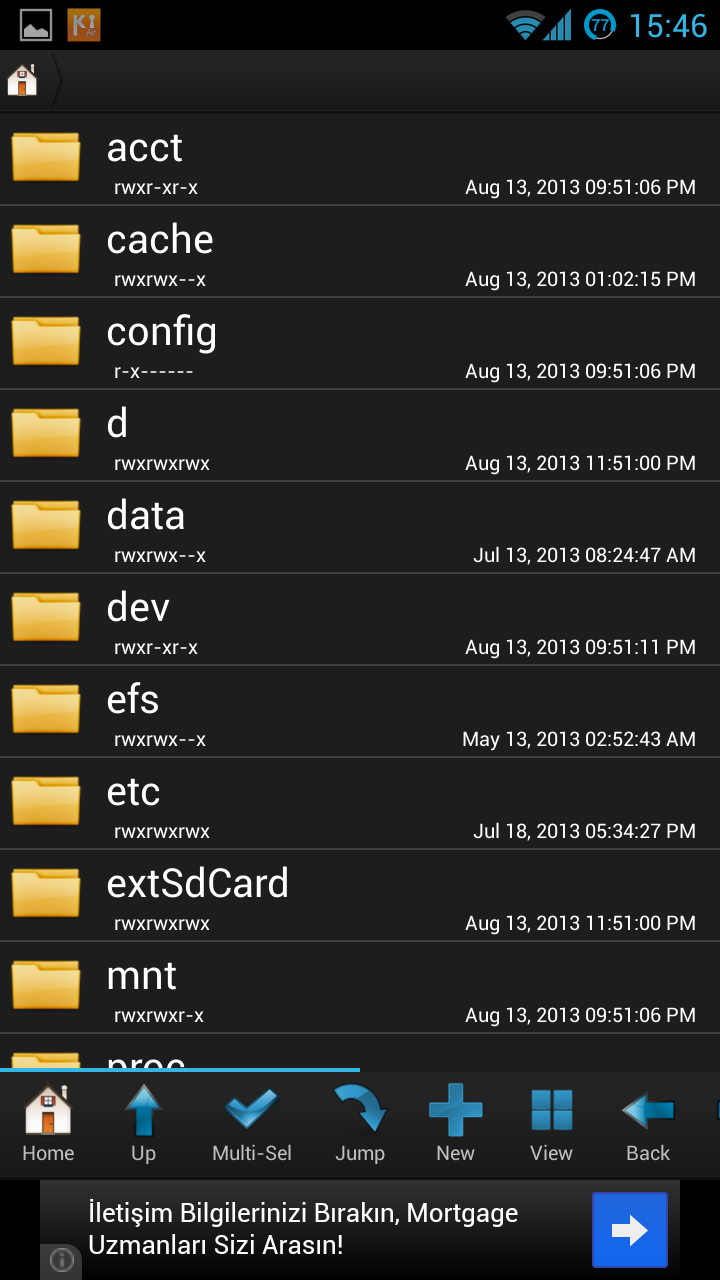Open the dev folder

pos(360,620)
